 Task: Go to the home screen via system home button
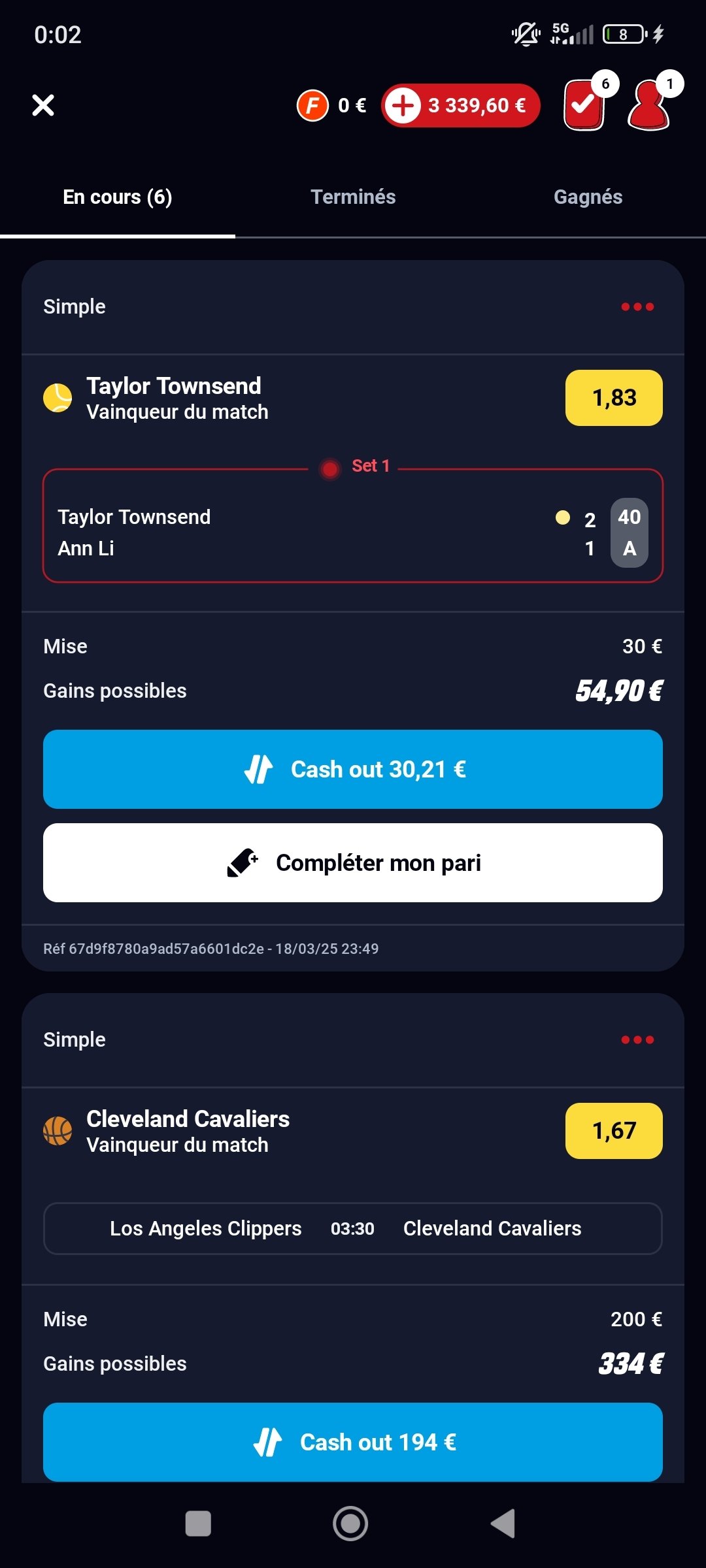[x=350, y=1524]
